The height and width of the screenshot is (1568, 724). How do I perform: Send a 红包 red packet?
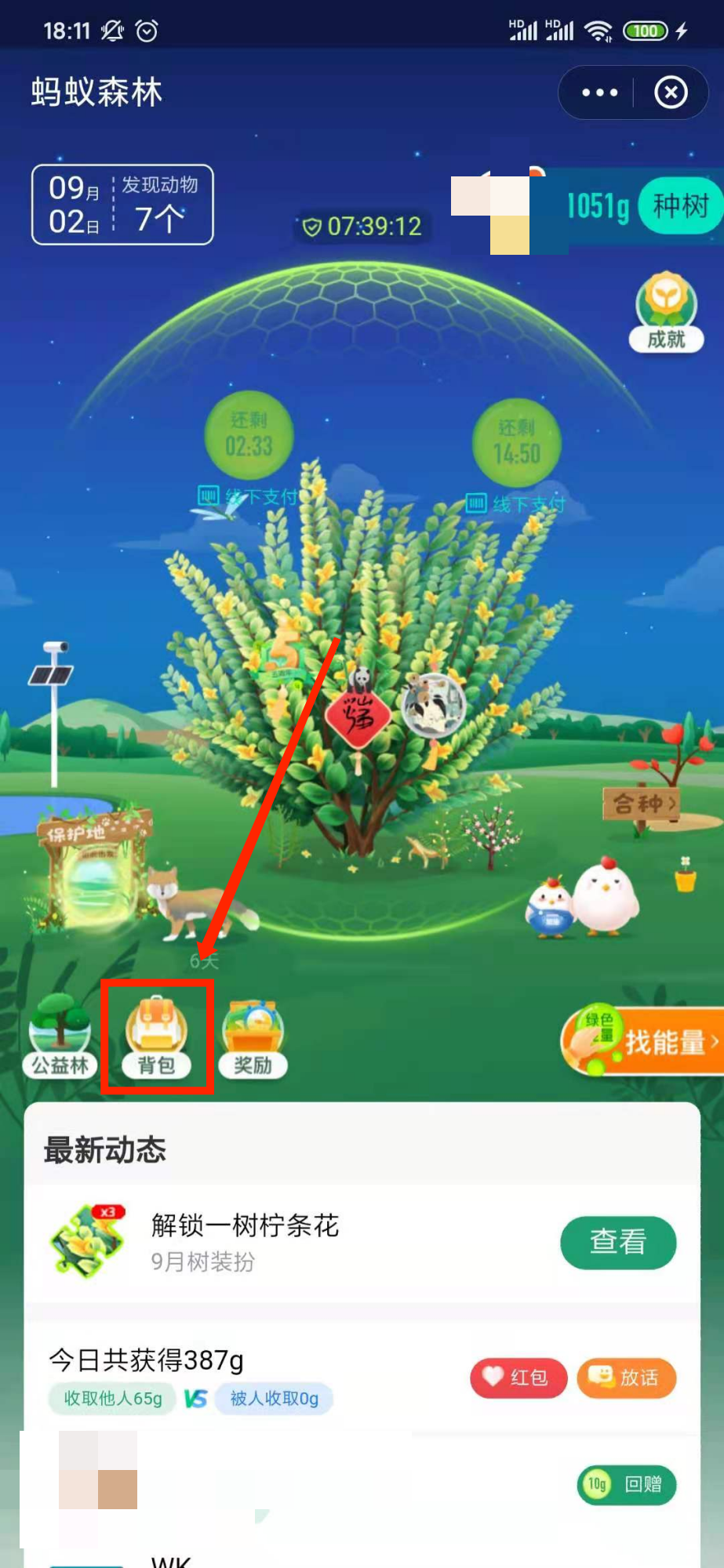point(518,1377)
